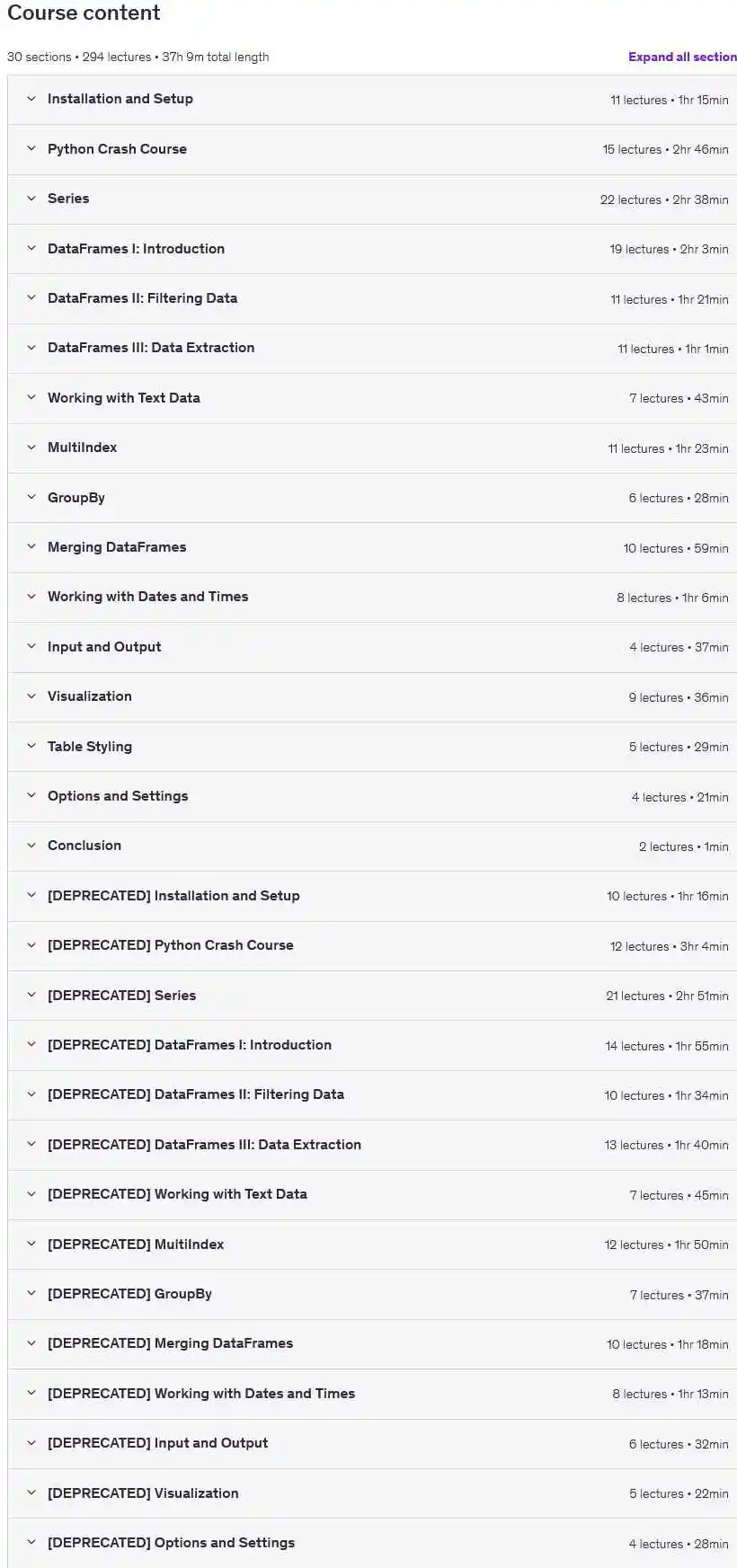
Task: Expand [DEPRECATED] Python Crash Course section
Action: tap(372, 946)
